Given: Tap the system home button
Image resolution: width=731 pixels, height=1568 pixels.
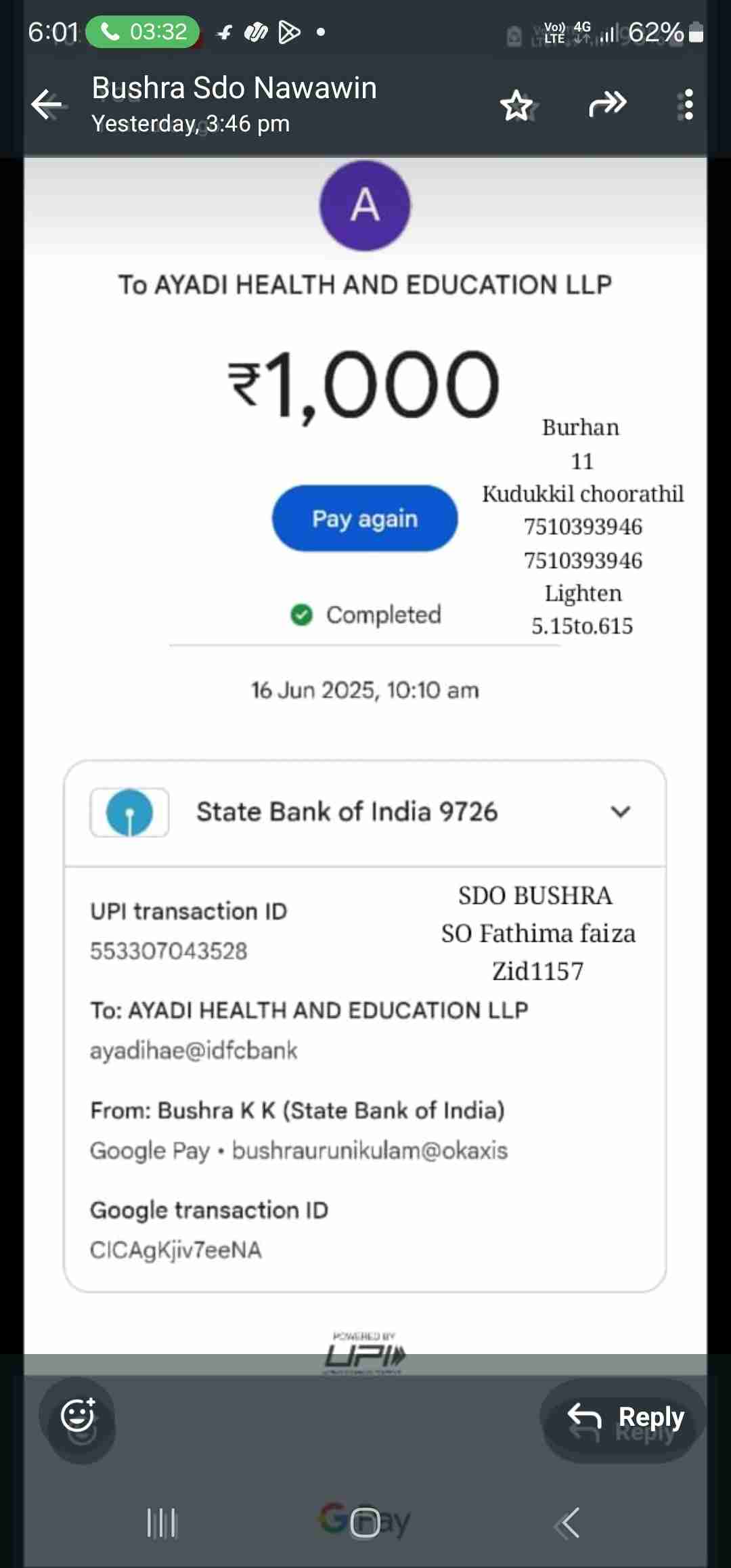Looking at the screenshot, I should click(x=365, y=1523).
